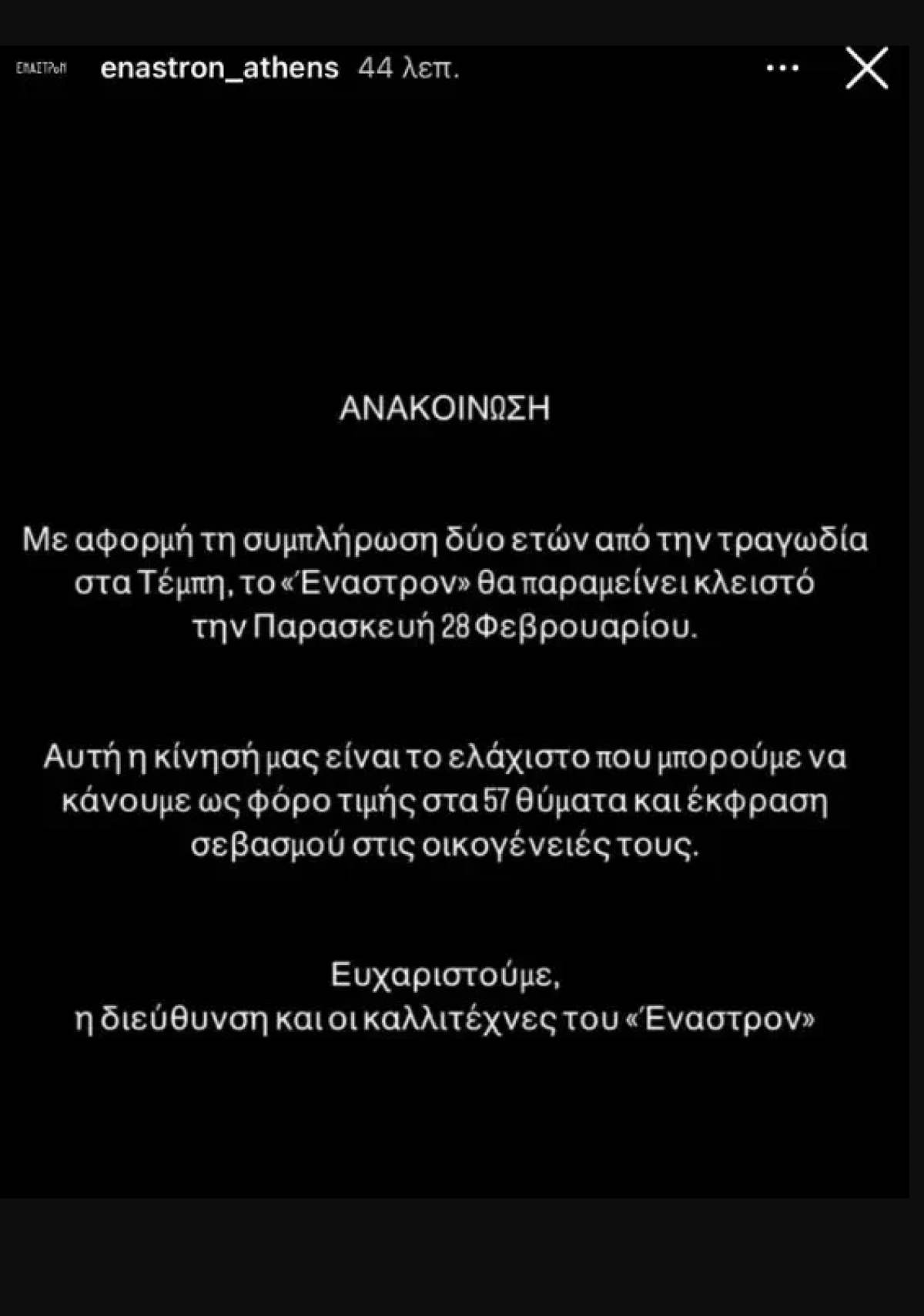Open the story options menu (•••)
This screenshot has width=924, height=1316.
tap(783, 69)
